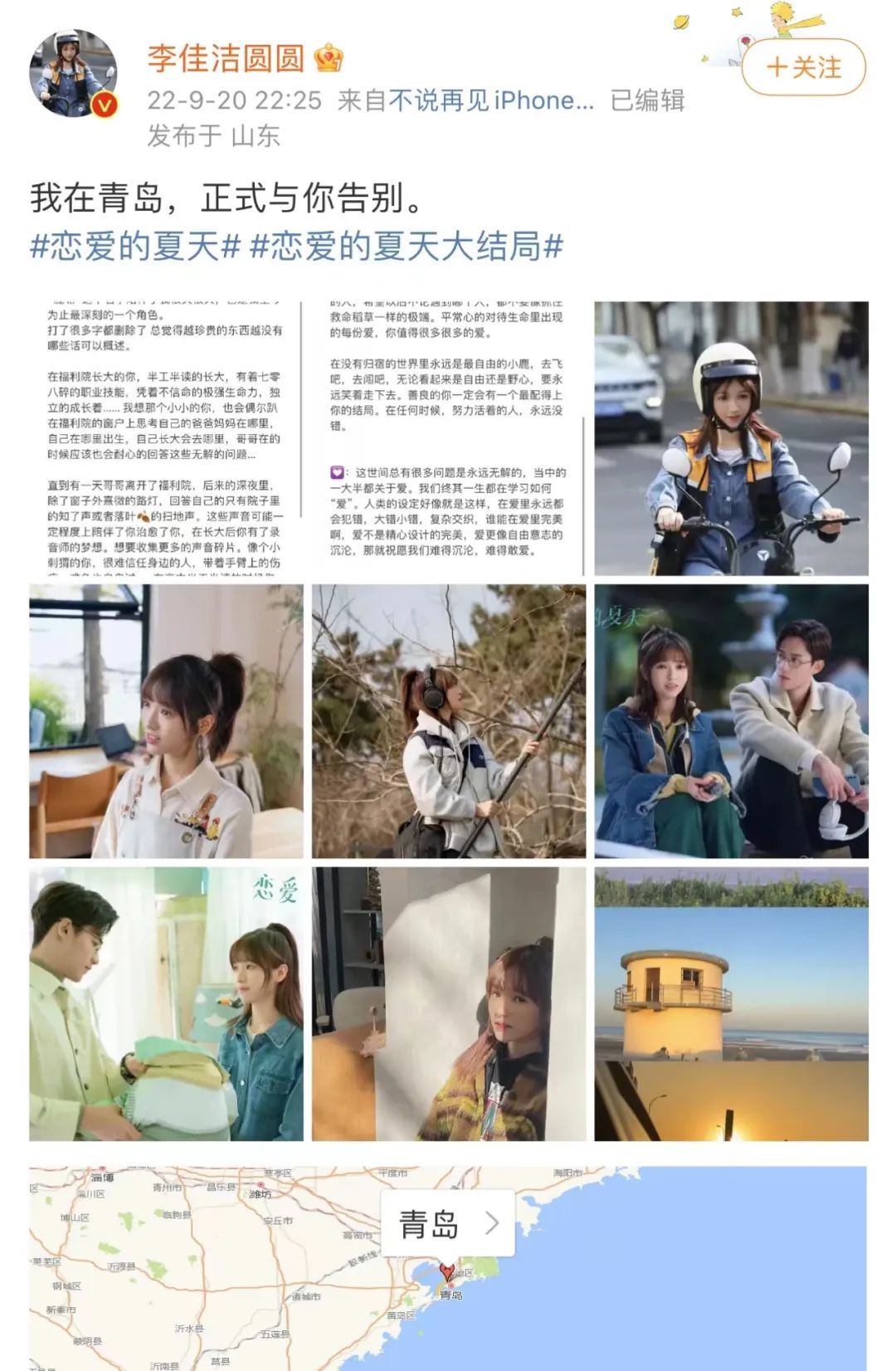Open the photo of couple folding laundry

[x=166, y=1003]
